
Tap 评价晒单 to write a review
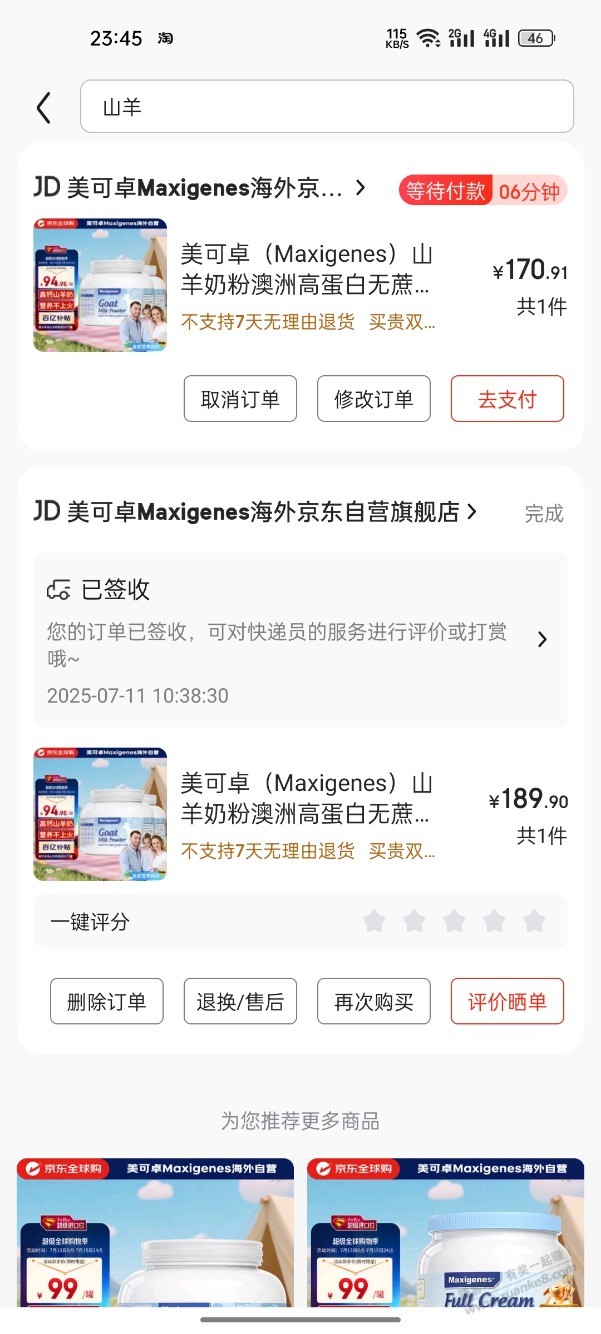(507, 1001)
